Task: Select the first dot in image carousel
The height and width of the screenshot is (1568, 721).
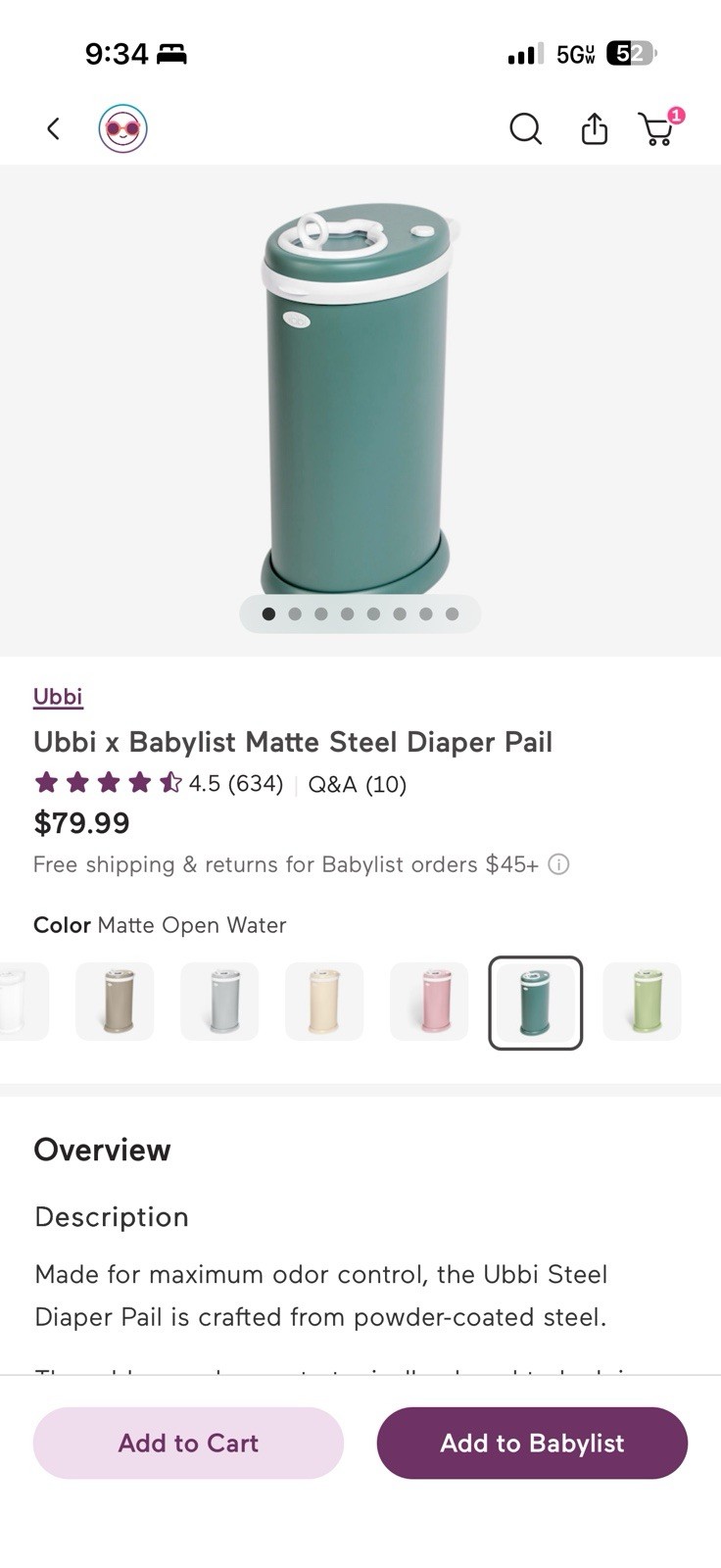Action: tap(269, 613)
